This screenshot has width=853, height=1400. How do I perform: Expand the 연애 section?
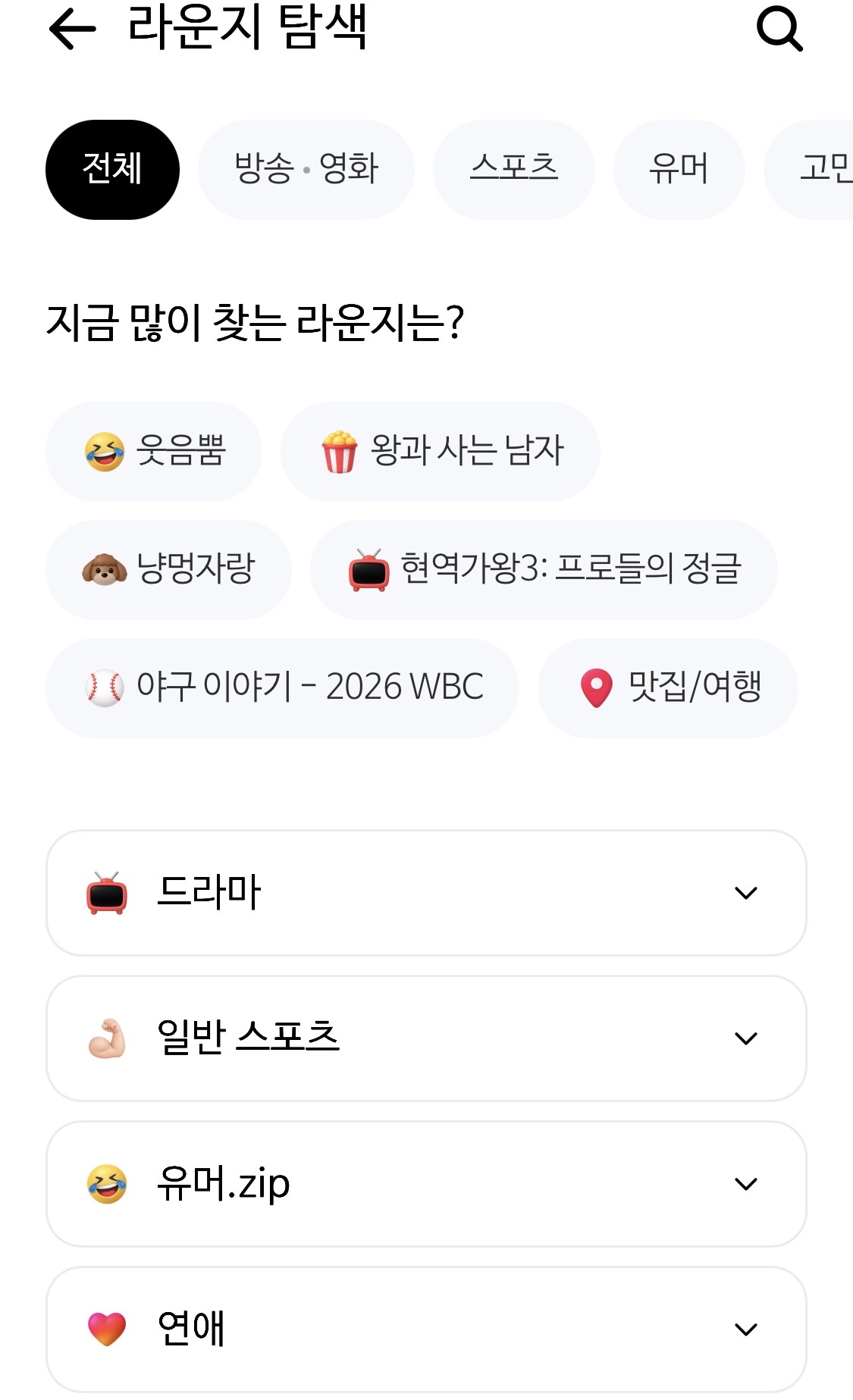[426, 1330]
